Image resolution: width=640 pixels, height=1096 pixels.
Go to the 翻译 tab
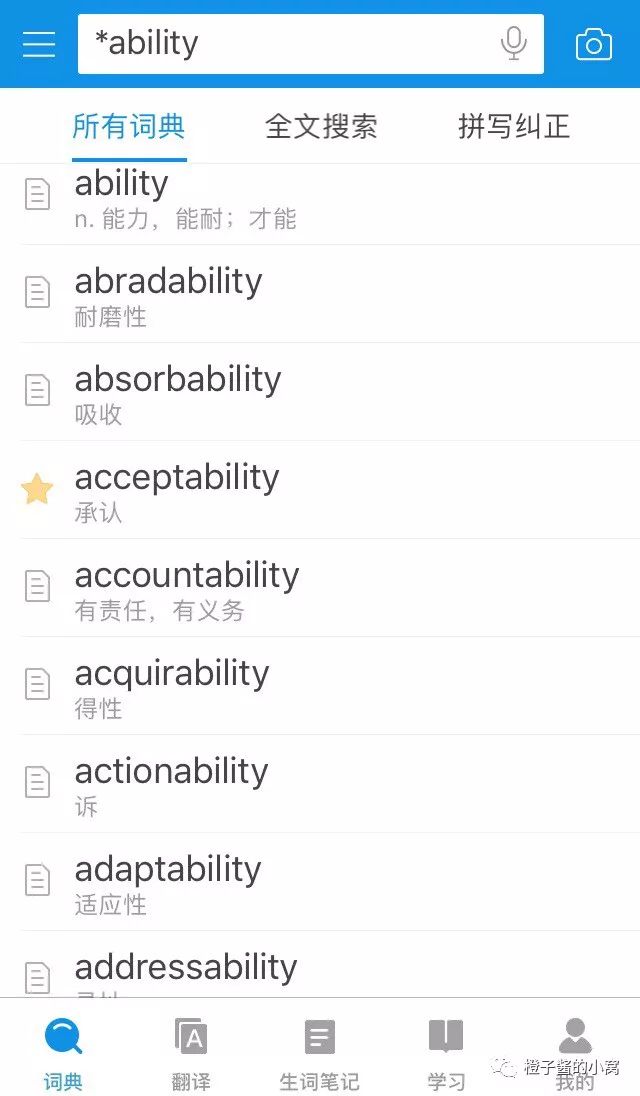point(191,1053)
